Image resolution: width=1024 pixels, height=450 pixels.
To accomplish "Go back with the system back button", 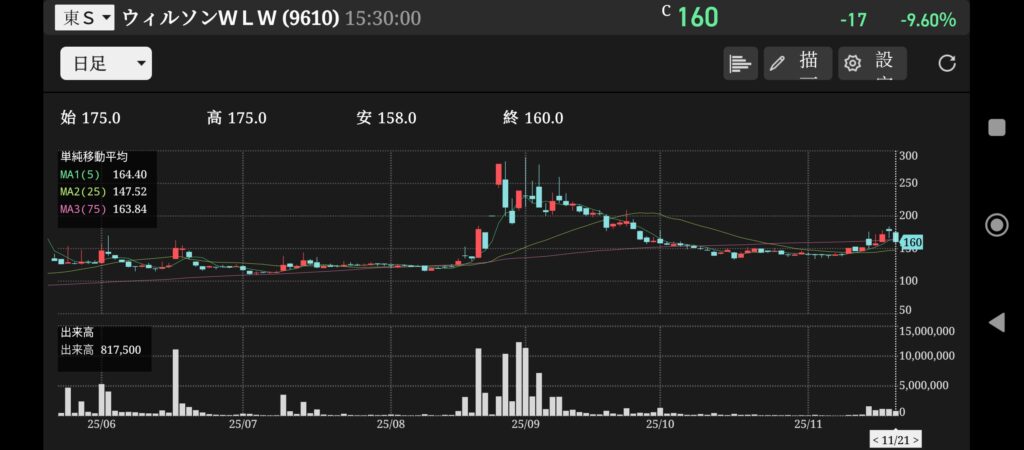I will point(996,322).
